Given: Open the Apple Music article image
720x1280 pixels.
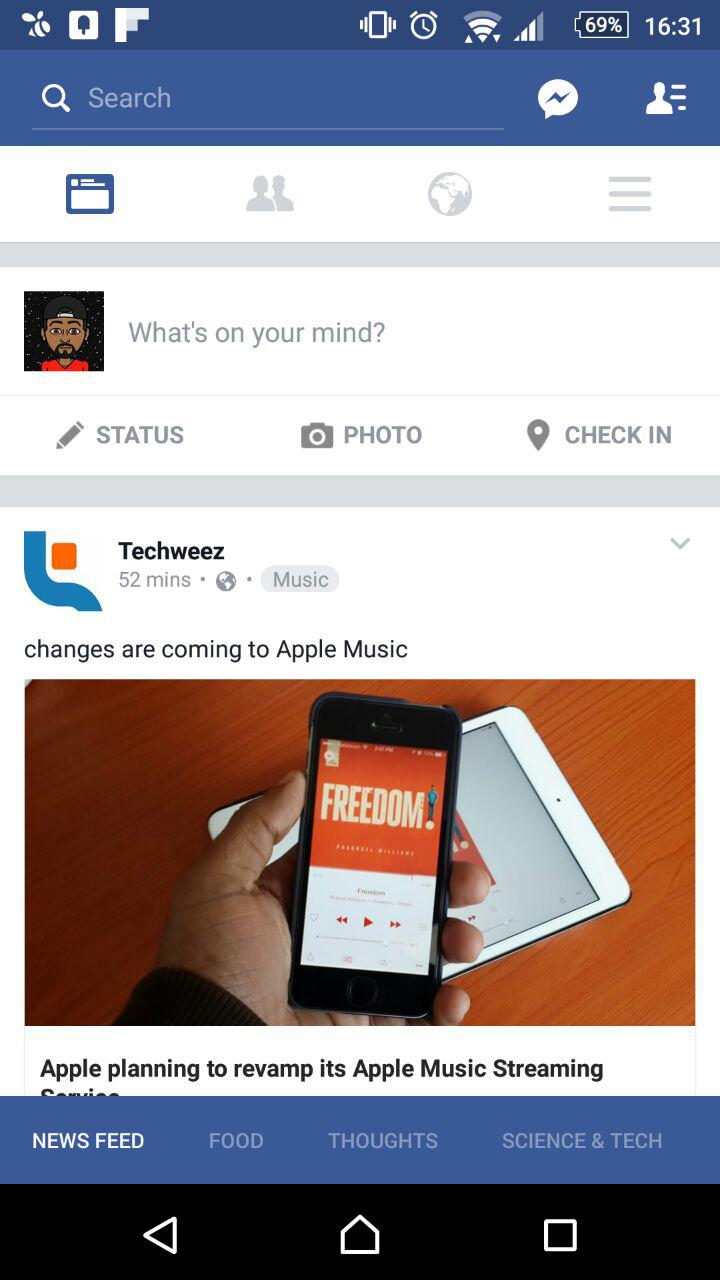Looking at the screenshot, I should tap(360, 852).
